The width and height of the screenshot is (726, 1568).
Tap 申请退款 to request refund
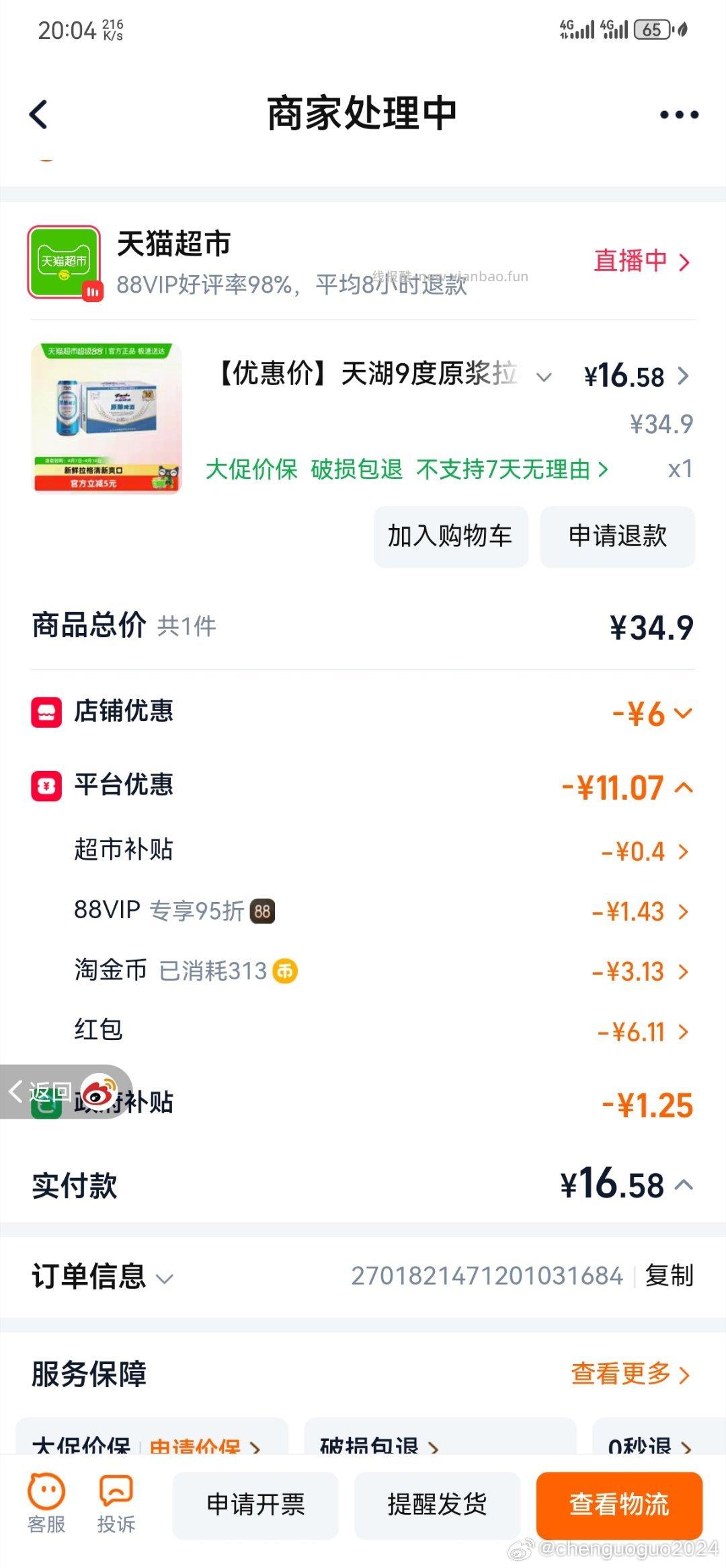pos(617,536)
